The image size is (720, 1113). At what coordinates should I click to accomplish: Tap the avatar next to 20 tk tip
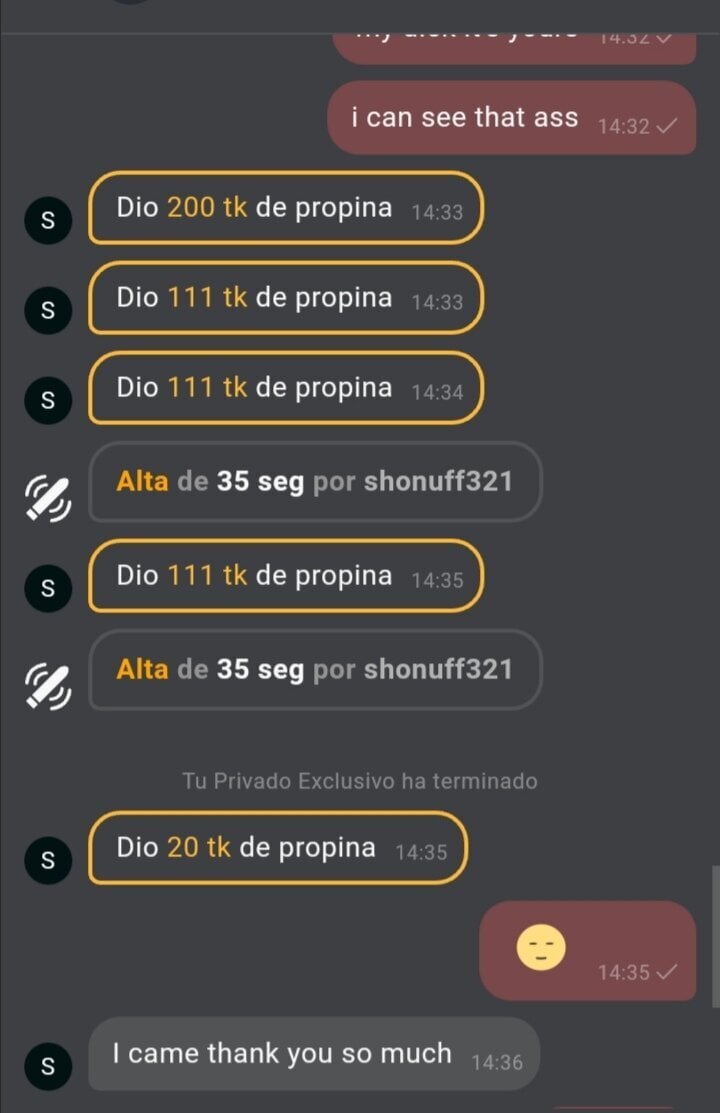[47, 859]
